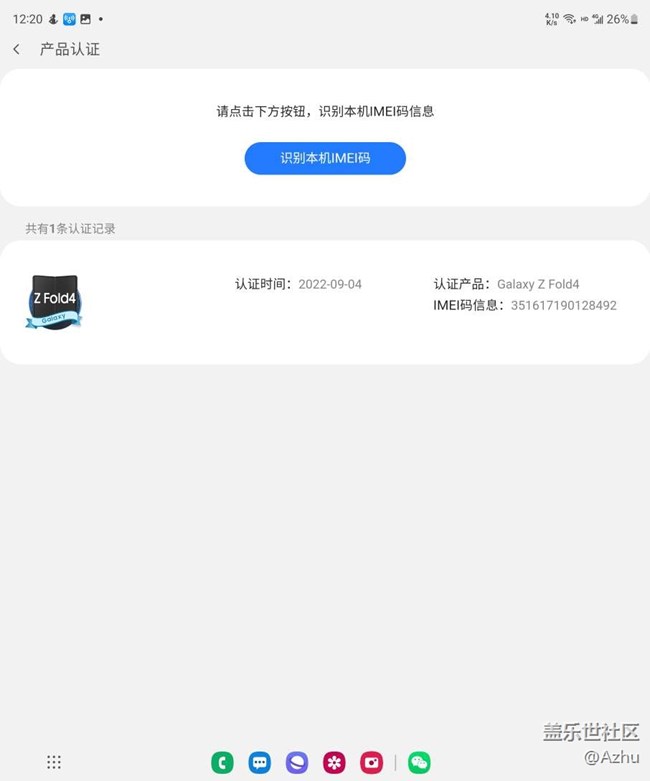Open the Gallery app from the taskbar
The height and width of the screenshot is (781, 650).
[x=334, y=763]
